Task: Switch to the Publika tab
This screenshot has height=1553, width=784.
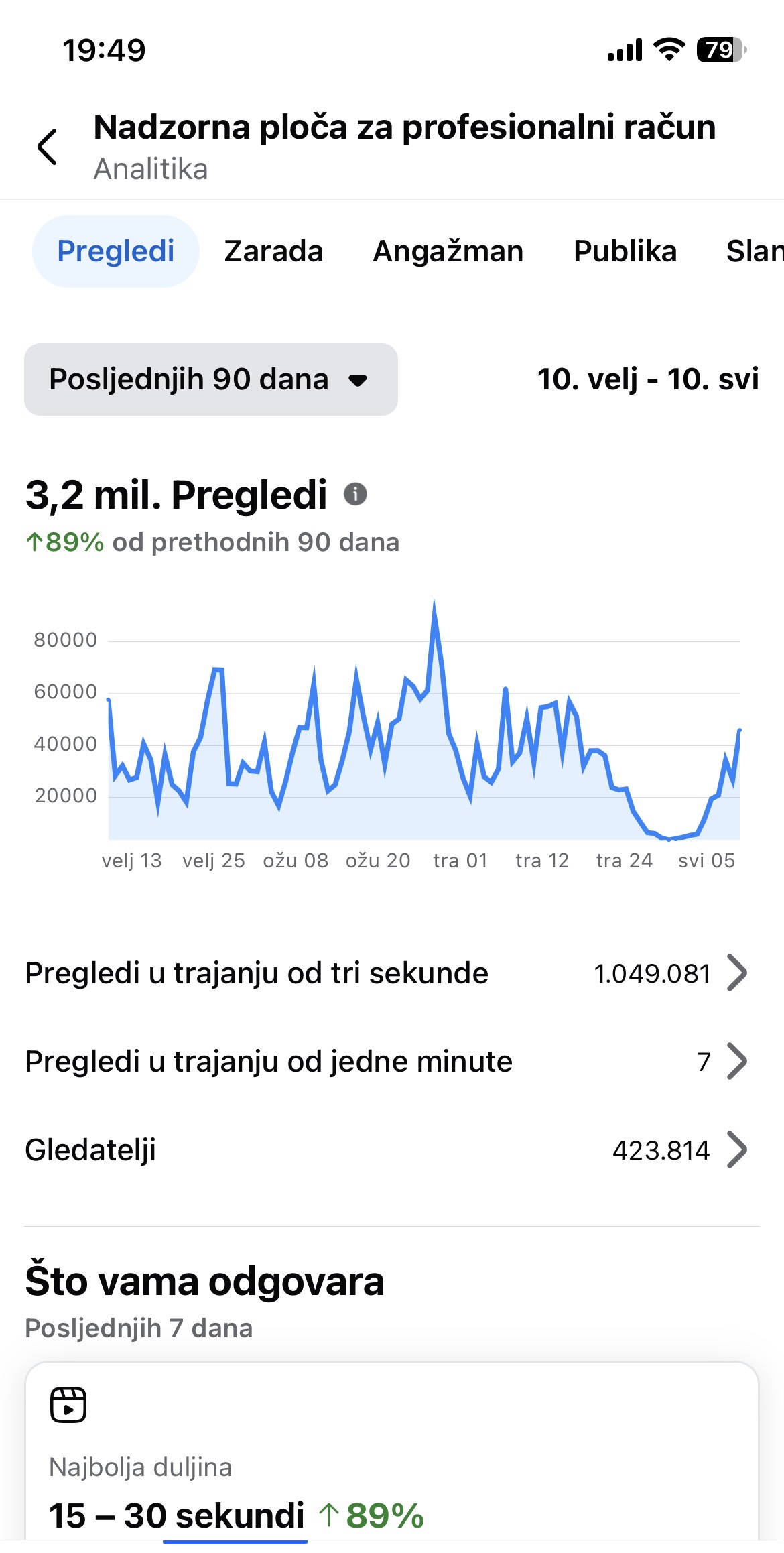Action: [x=625, y=251]
